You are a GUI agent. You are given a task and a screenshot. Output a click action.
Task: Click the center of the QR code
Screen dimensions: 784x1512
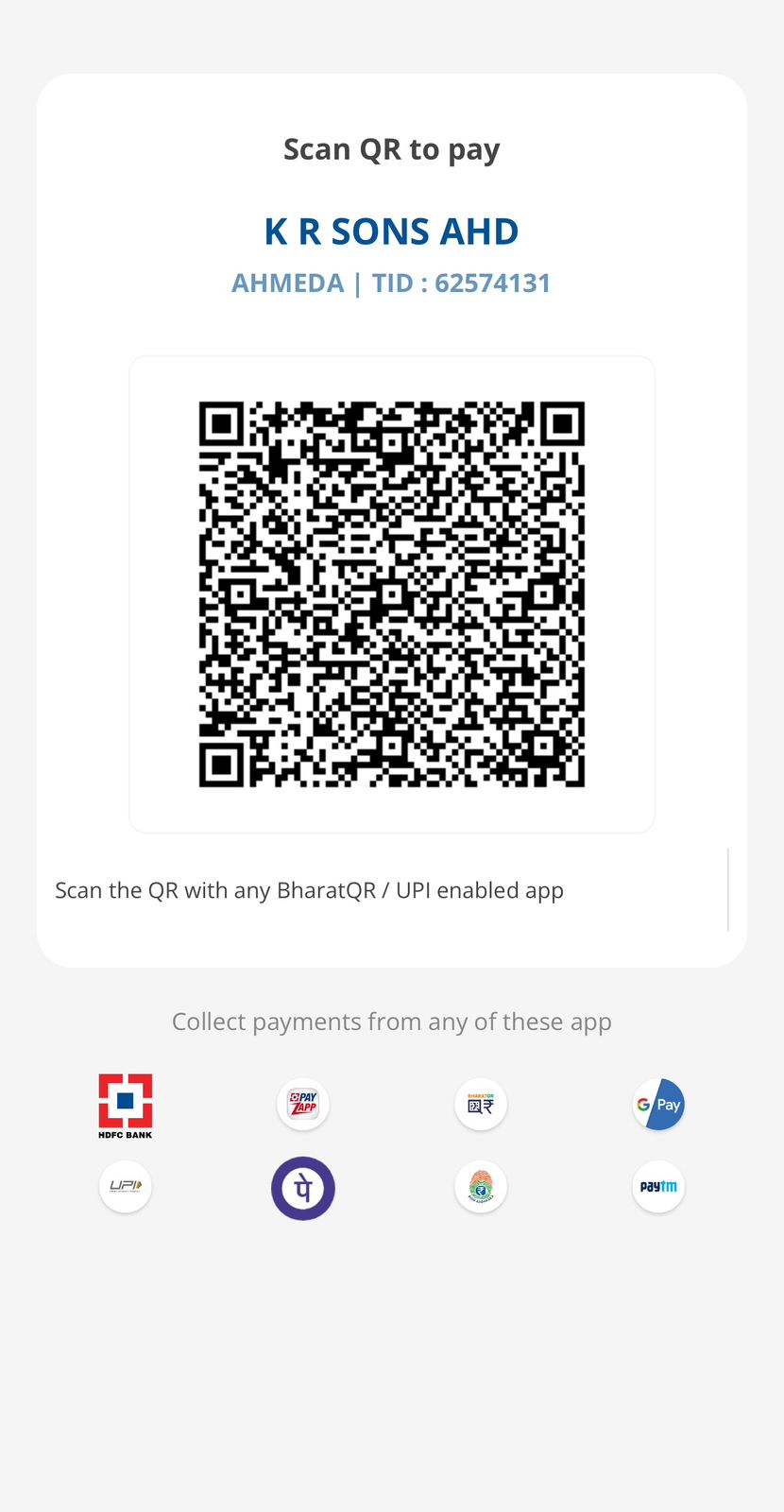(x=391, y=593)
